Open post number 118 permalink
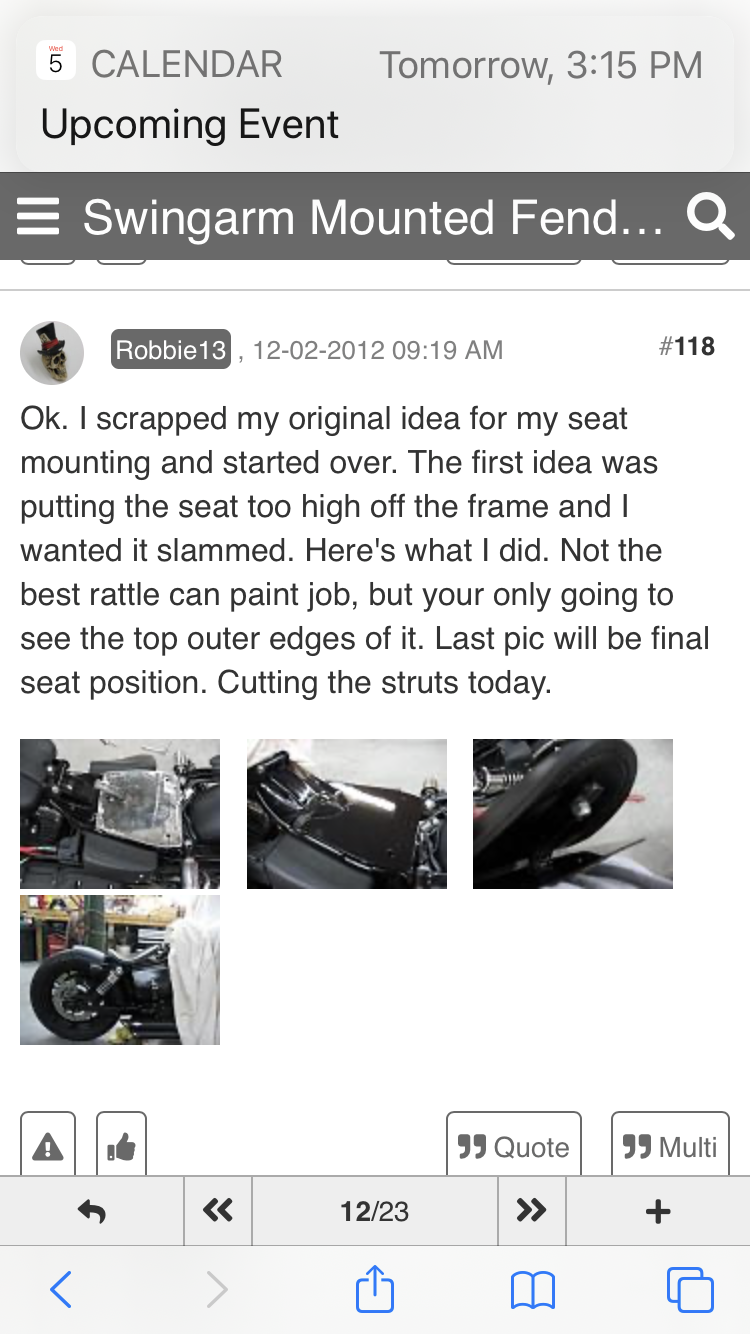This screenshot has width=750, height=1334. (688, 347)
